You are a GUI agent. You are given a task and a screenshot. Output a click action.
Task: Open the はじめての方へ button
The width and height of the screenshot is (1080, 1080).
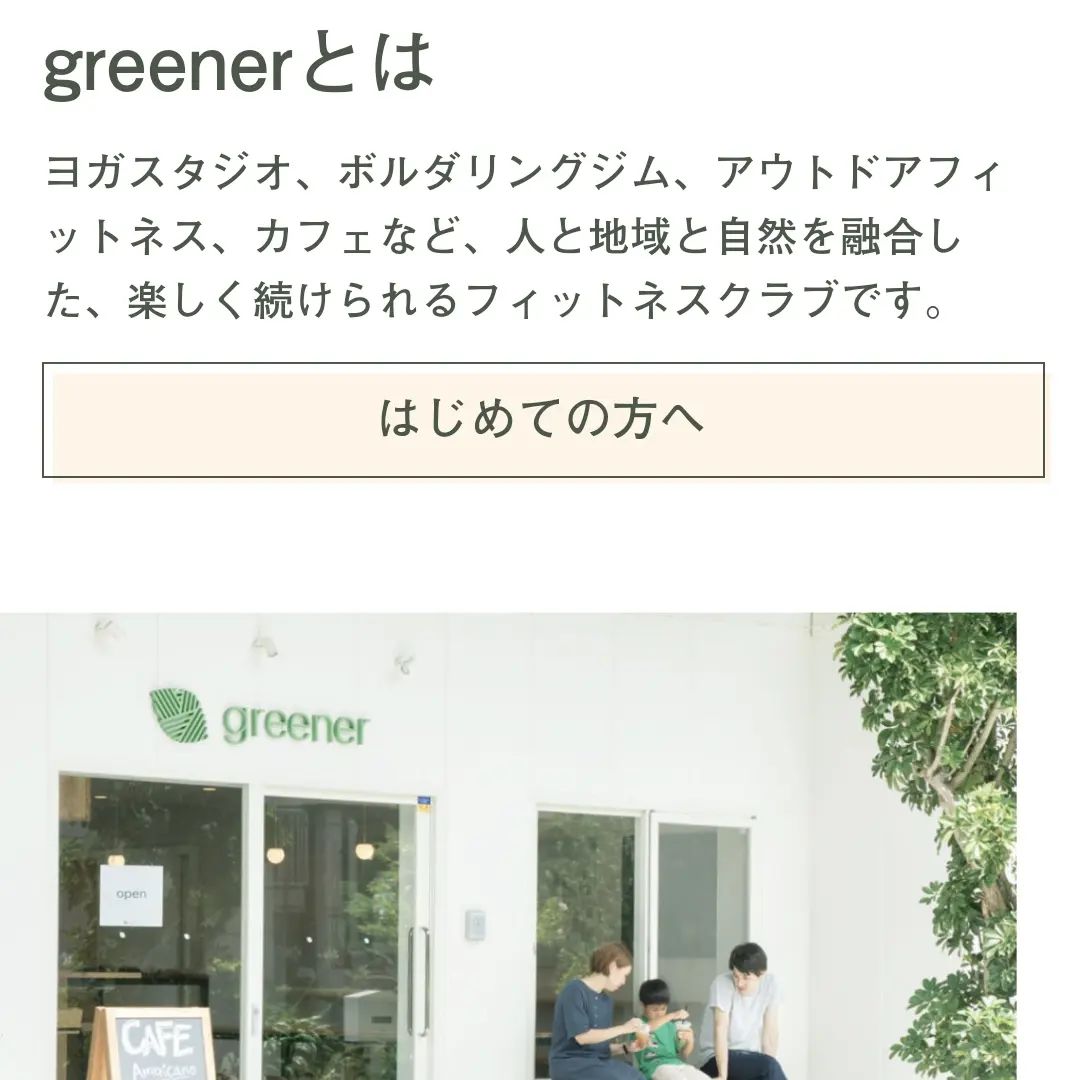[x=543, y=419]
